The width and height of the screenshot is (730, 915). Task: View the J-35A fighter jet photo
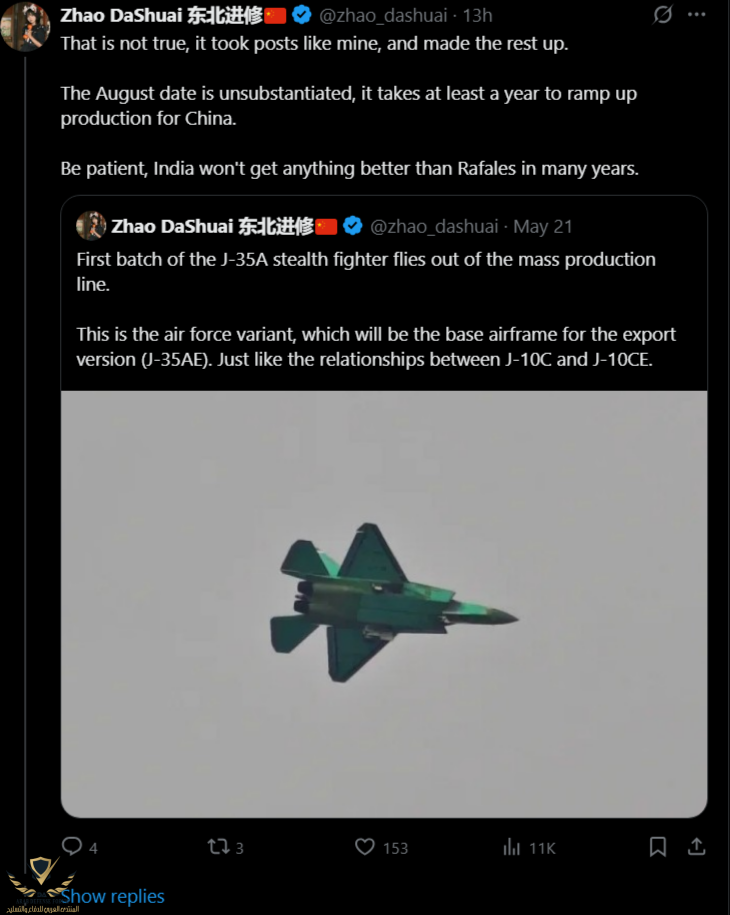tap(384, 603)
